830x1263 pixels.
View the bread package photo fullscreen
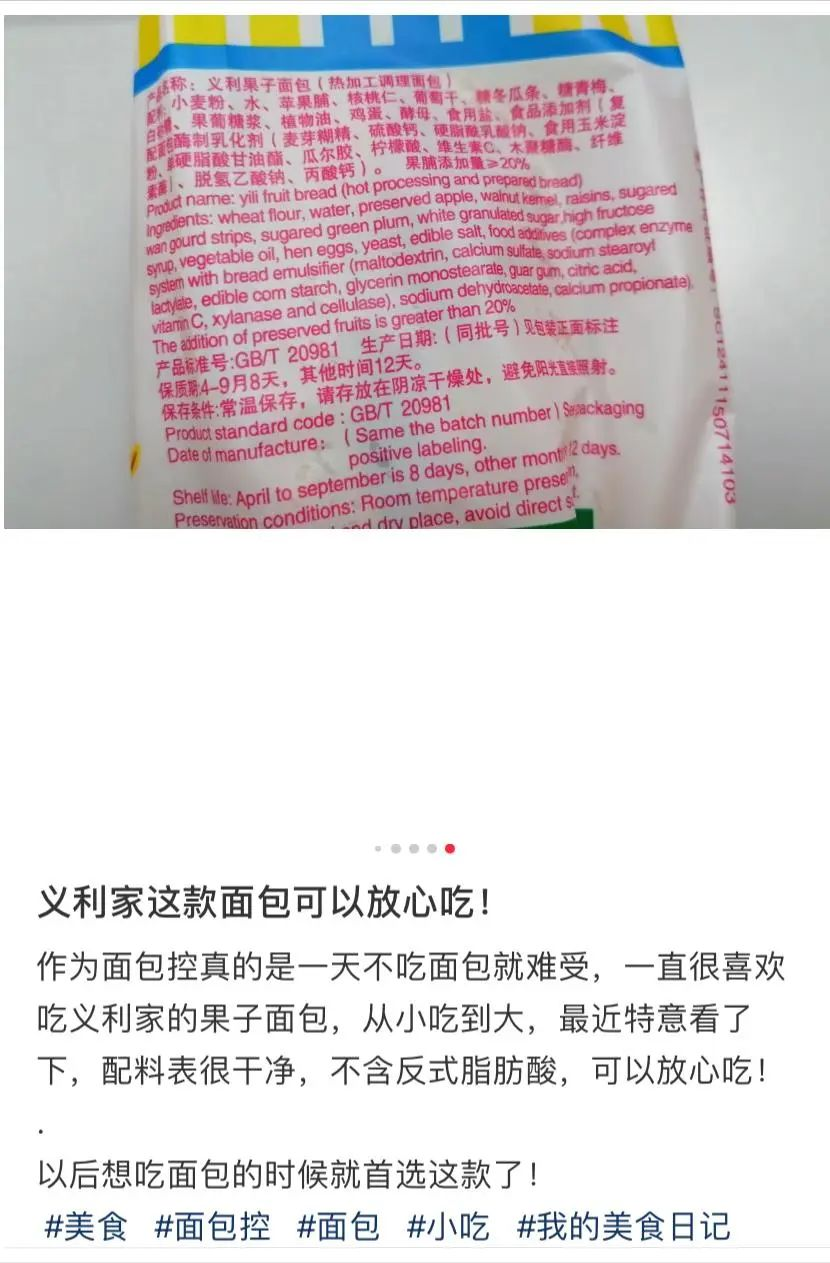(415, 270)
